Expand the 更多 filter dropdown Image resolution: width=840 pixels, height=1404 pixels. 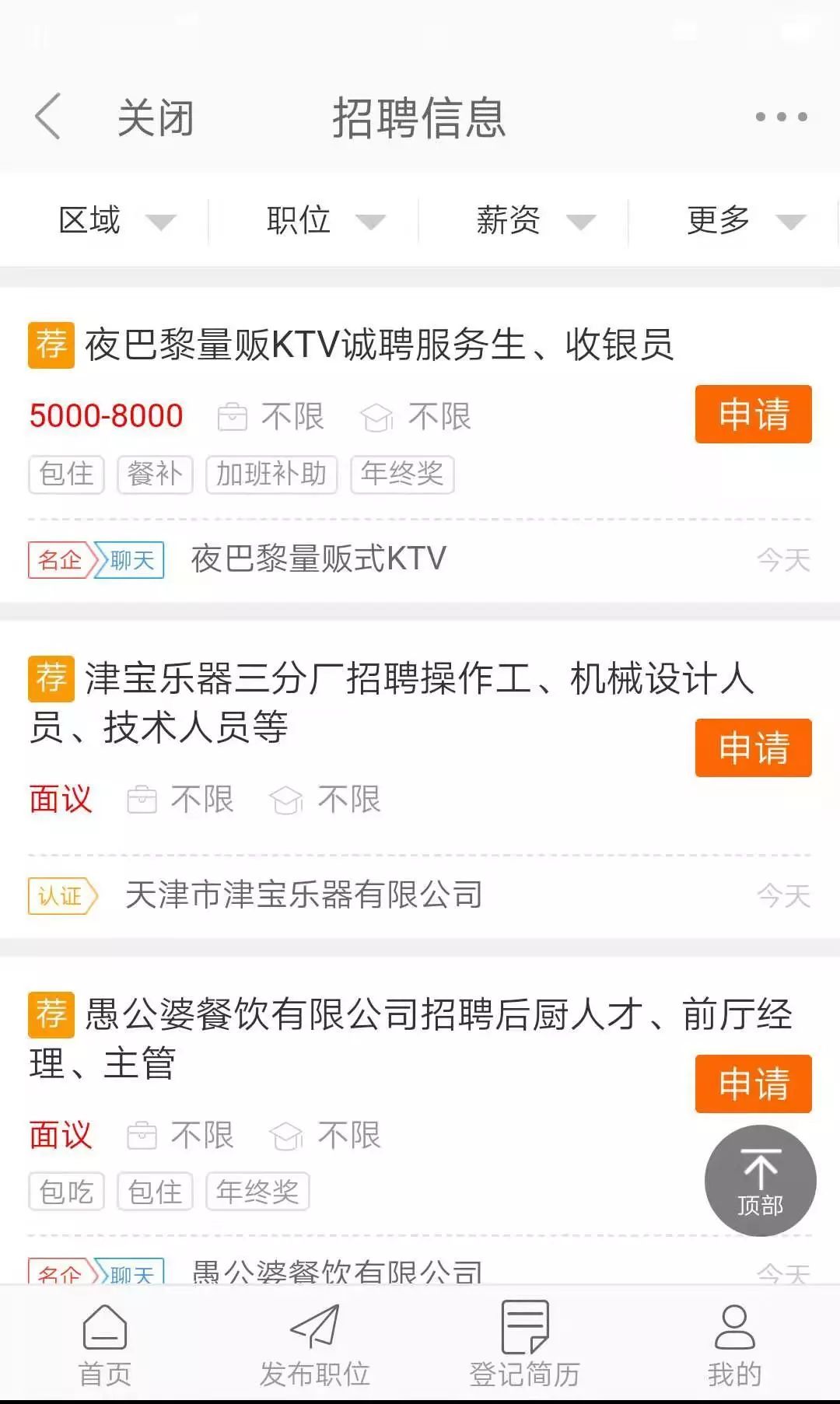tap(745, 221)
